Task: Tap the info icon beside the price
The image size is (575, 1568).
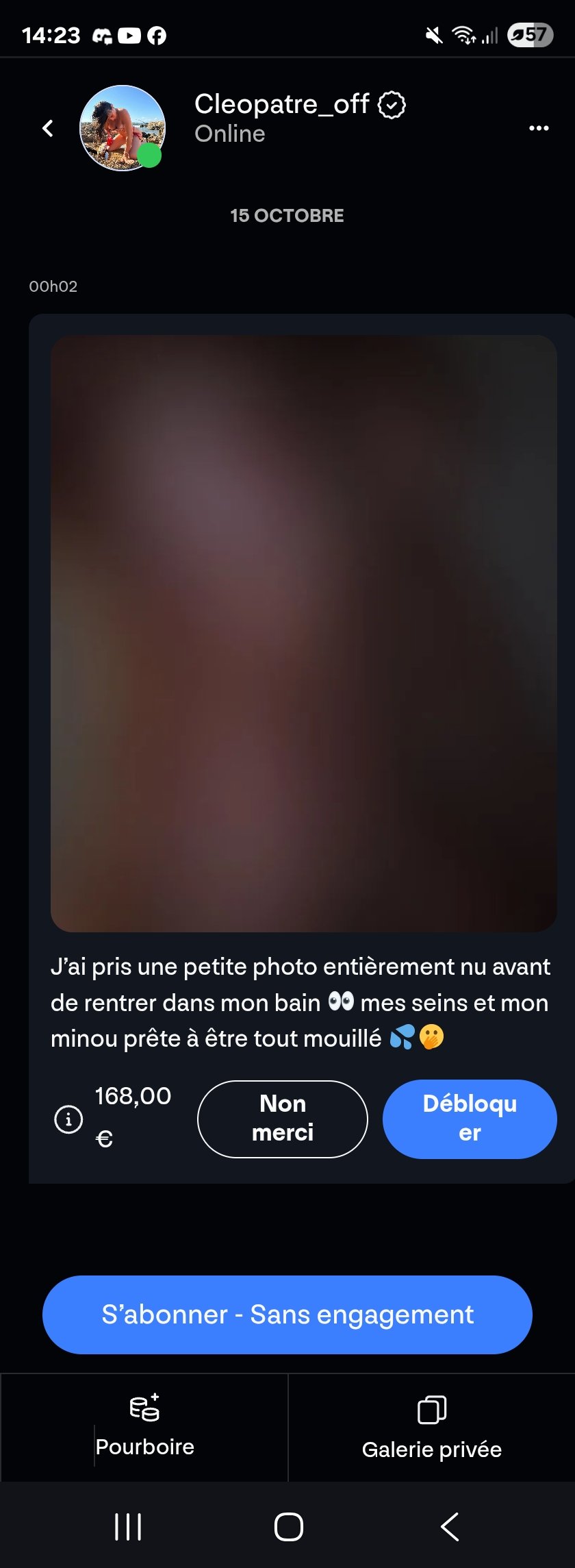Action: pyautogui.click(x=68, y=1119)
